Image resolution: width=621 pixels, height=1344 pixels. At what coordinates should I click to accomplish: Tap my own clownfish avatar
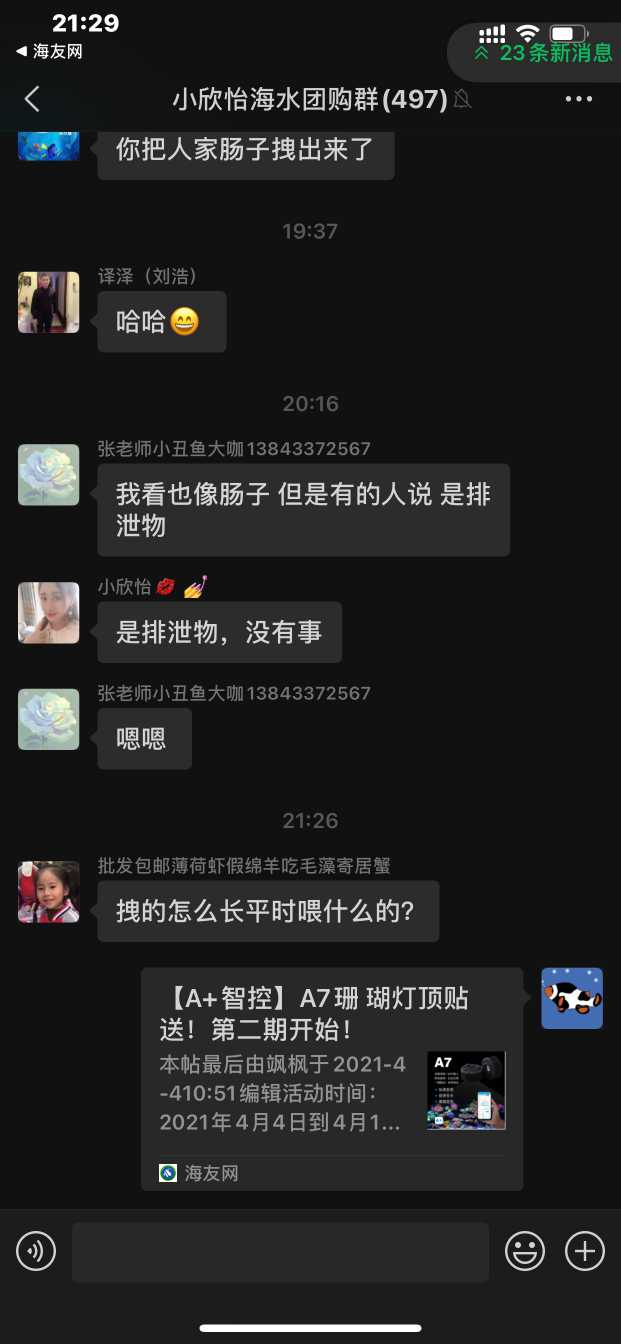pos(572,998)
